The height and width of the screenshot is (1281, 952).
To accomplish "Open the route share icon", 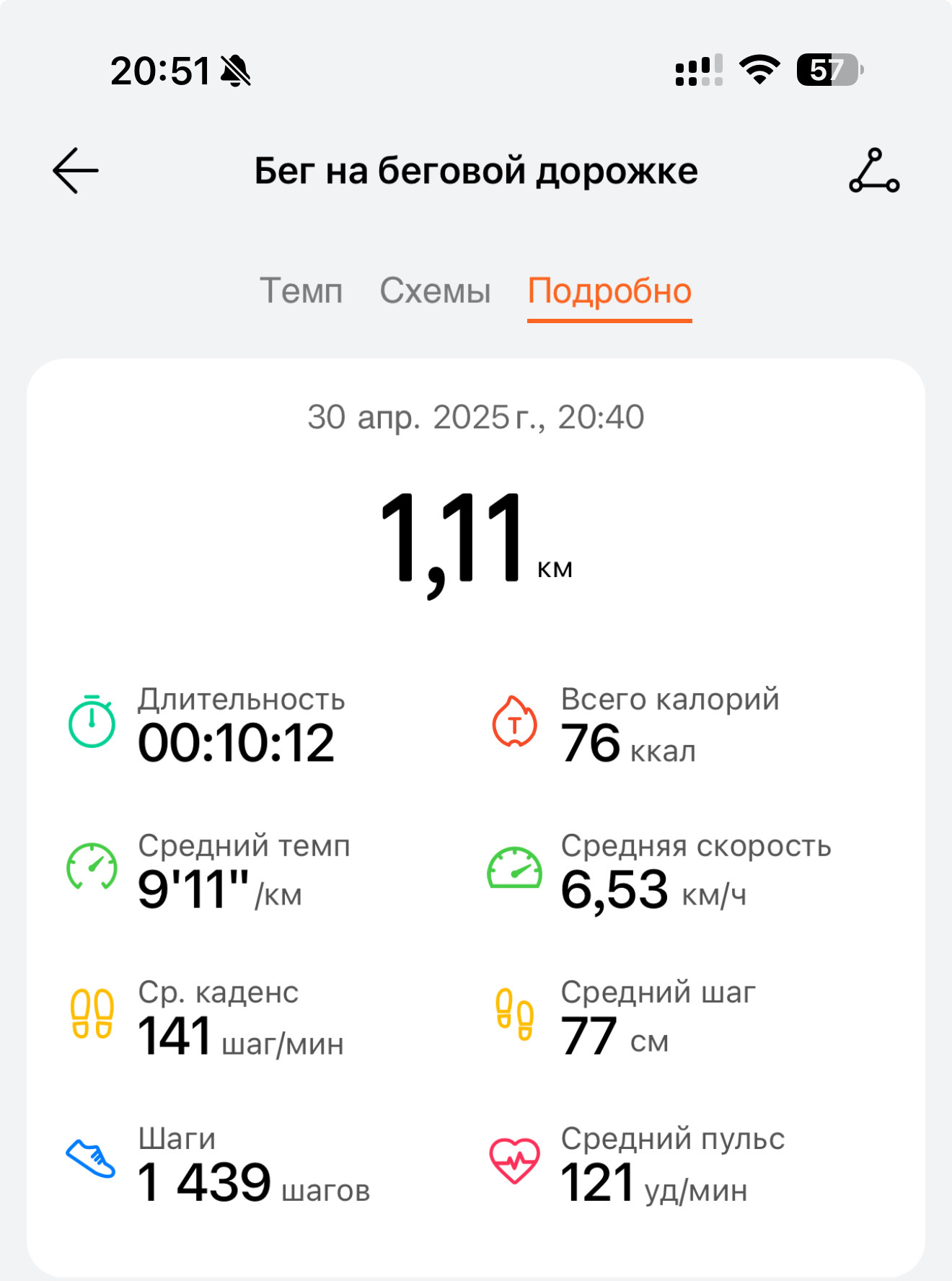I will (874, 171).
